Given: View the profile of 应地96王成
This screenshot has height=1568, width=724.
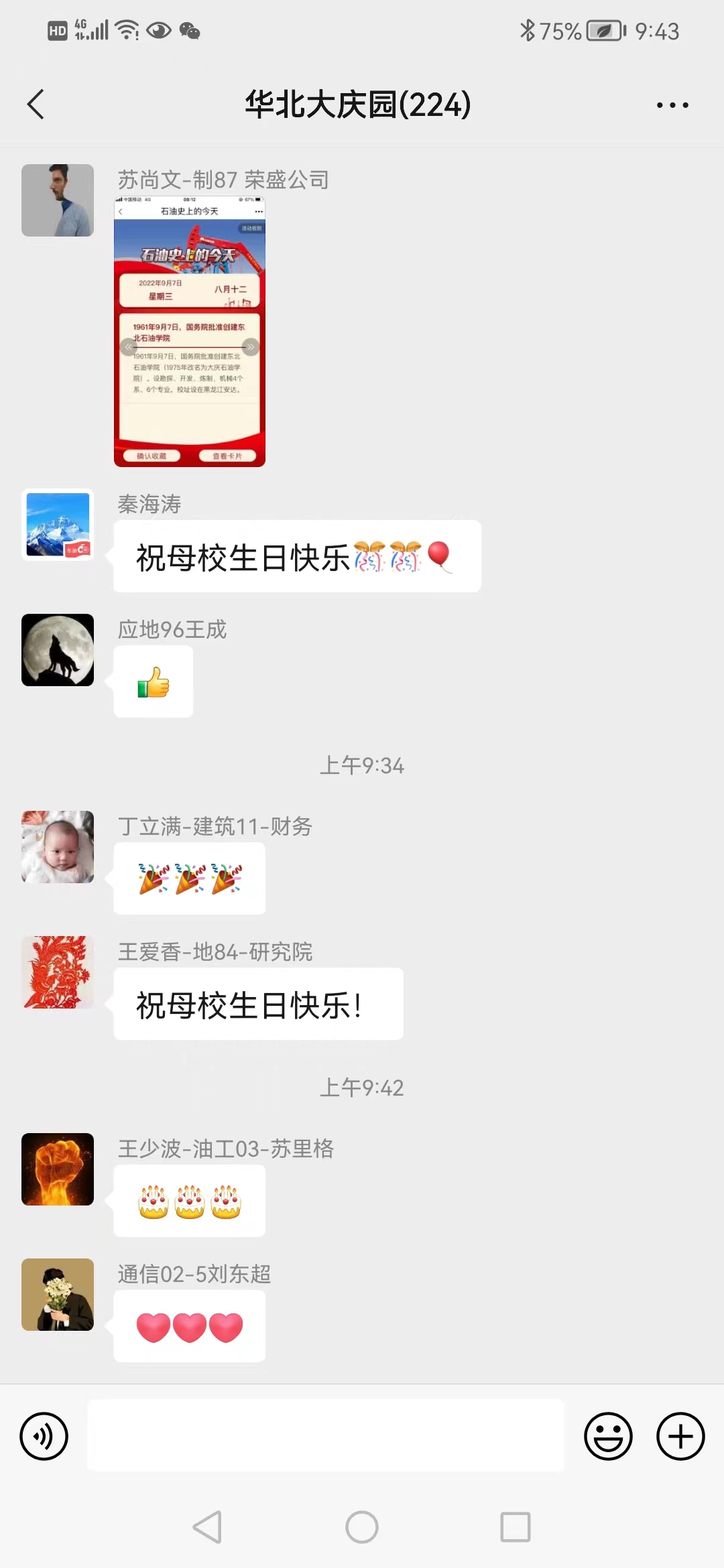Looking at the screenshot, I should [x=58, y=650].
